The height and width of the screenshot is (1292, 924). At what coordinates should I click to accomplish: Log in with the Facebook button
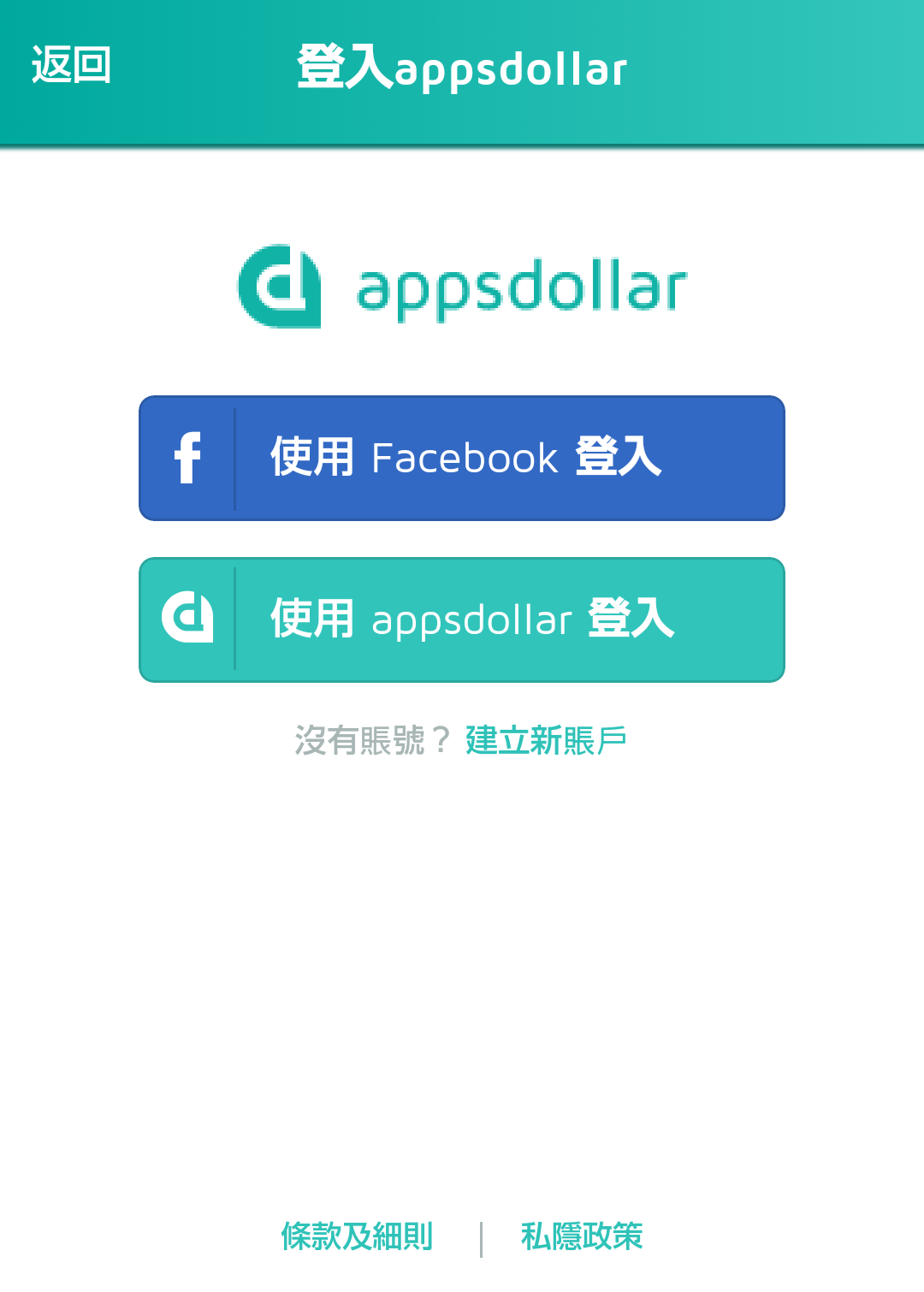[x=462, y=458]
